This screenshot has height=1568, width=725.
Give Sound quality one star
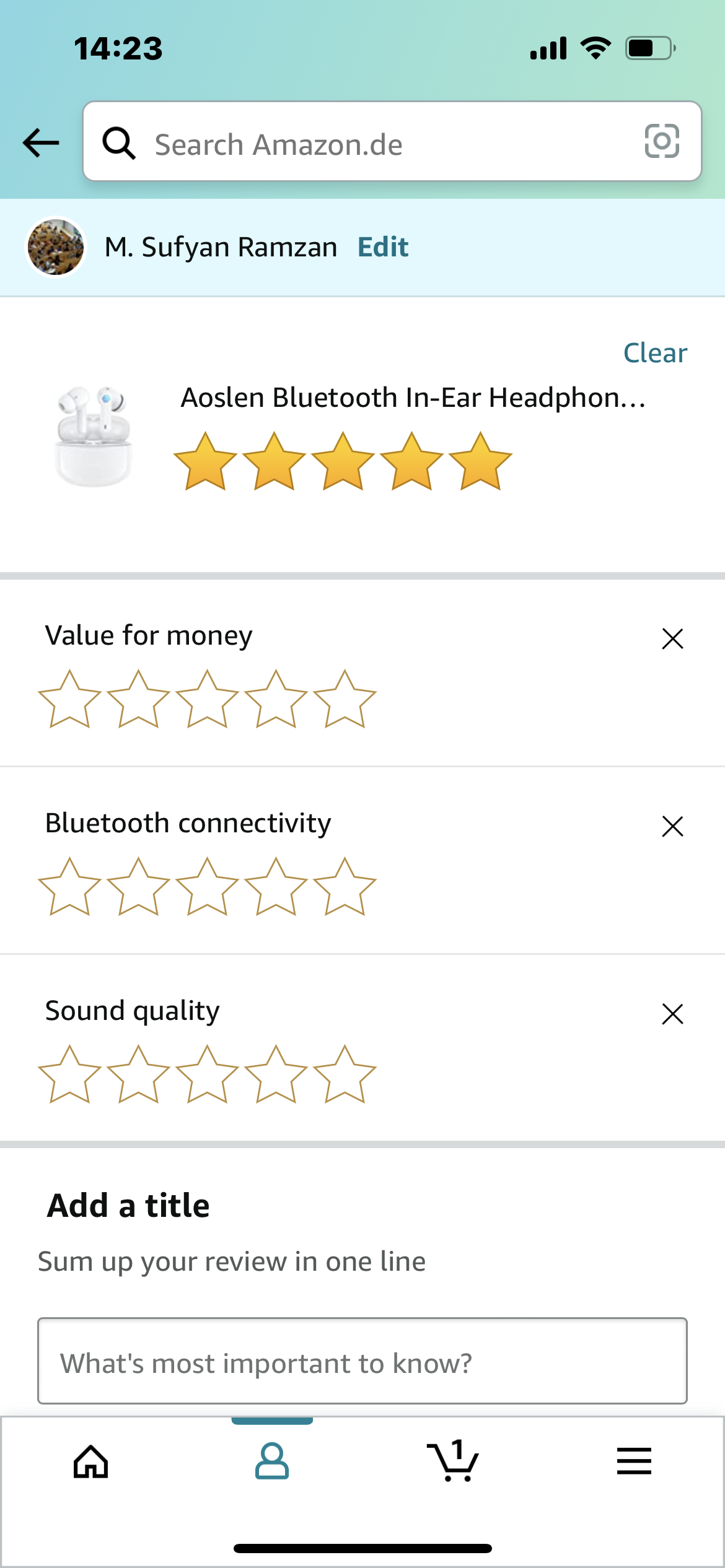[x=69, y=1074]
